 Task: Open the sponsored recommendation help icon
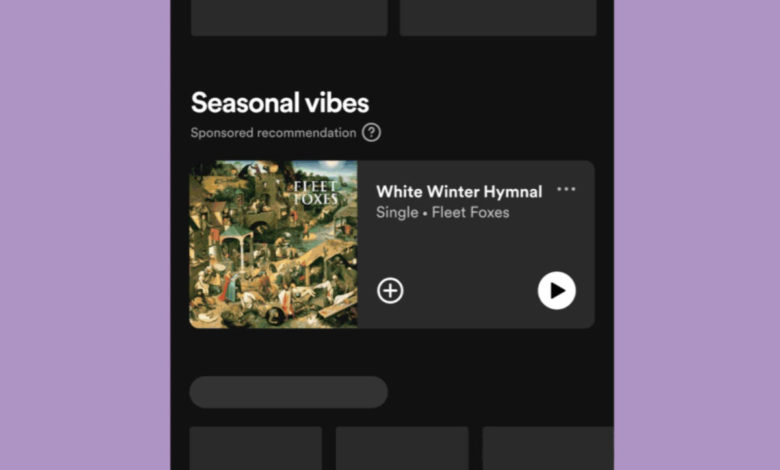(x=372, y=132)
